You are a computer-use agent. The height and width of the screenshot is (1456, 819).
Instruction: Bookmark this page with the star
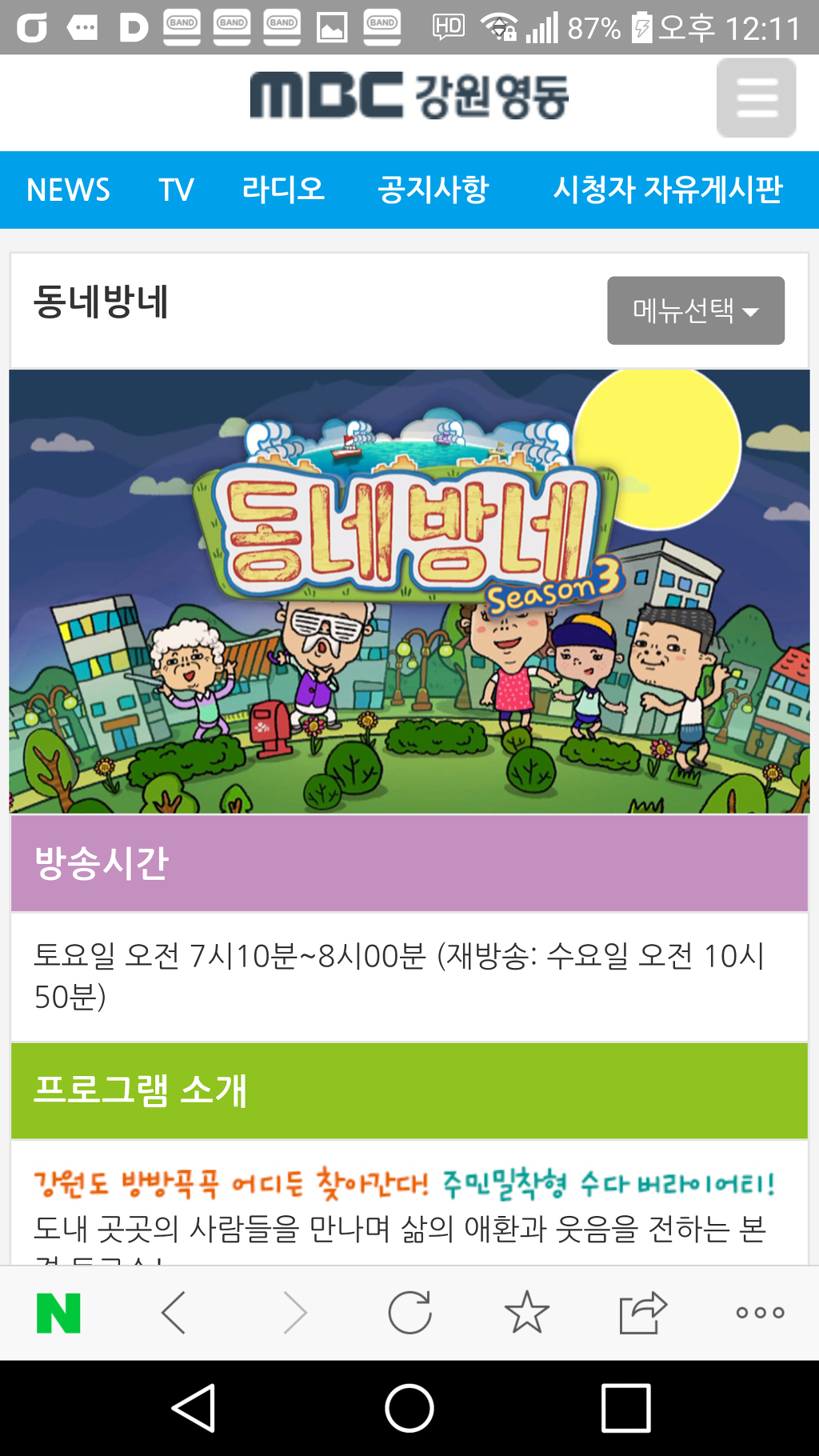coord(526,1313)
